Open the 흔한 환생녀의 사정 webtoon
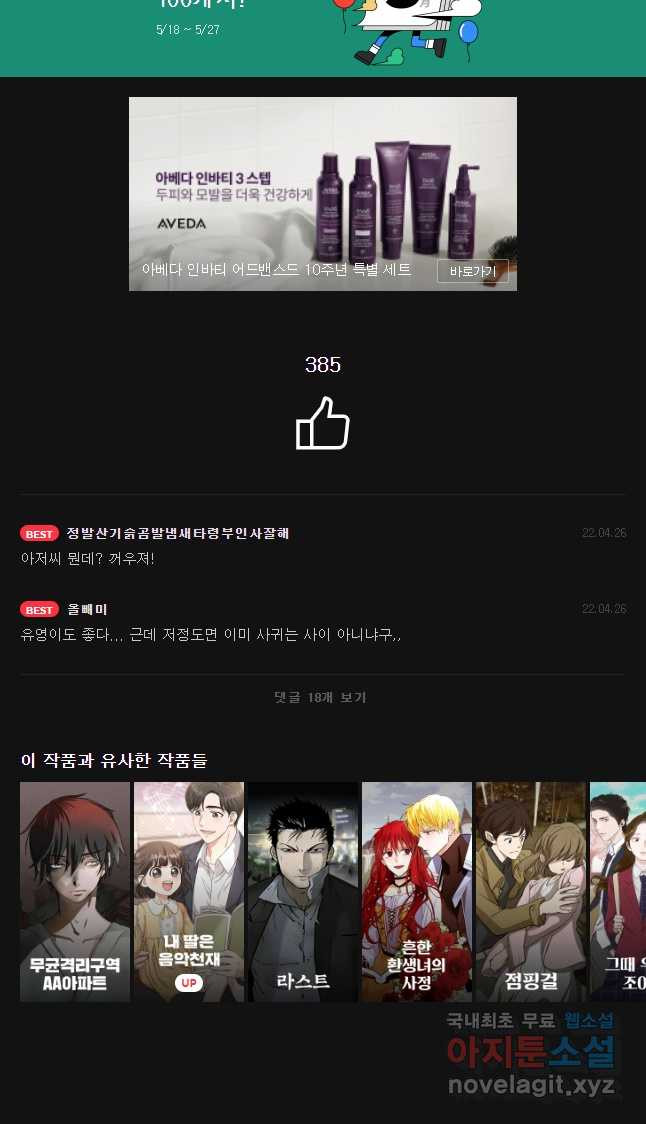646x1124 pixels. pyautogui.click(x=416, y=890)
